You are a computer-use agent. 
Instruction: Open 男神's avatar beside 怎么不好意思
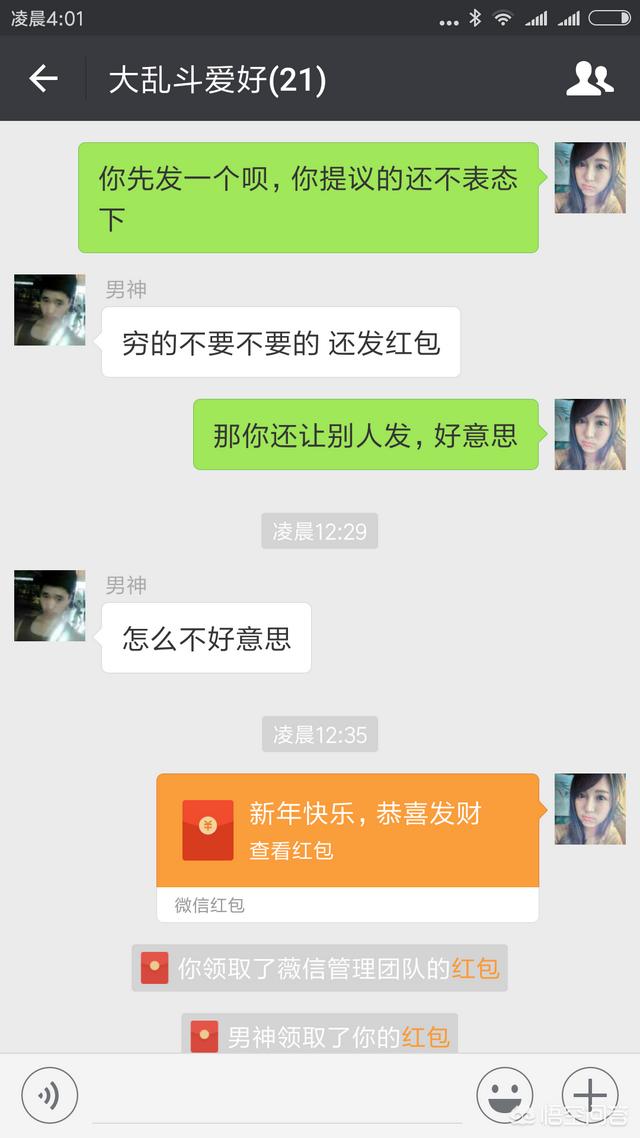tap(50, 606)
